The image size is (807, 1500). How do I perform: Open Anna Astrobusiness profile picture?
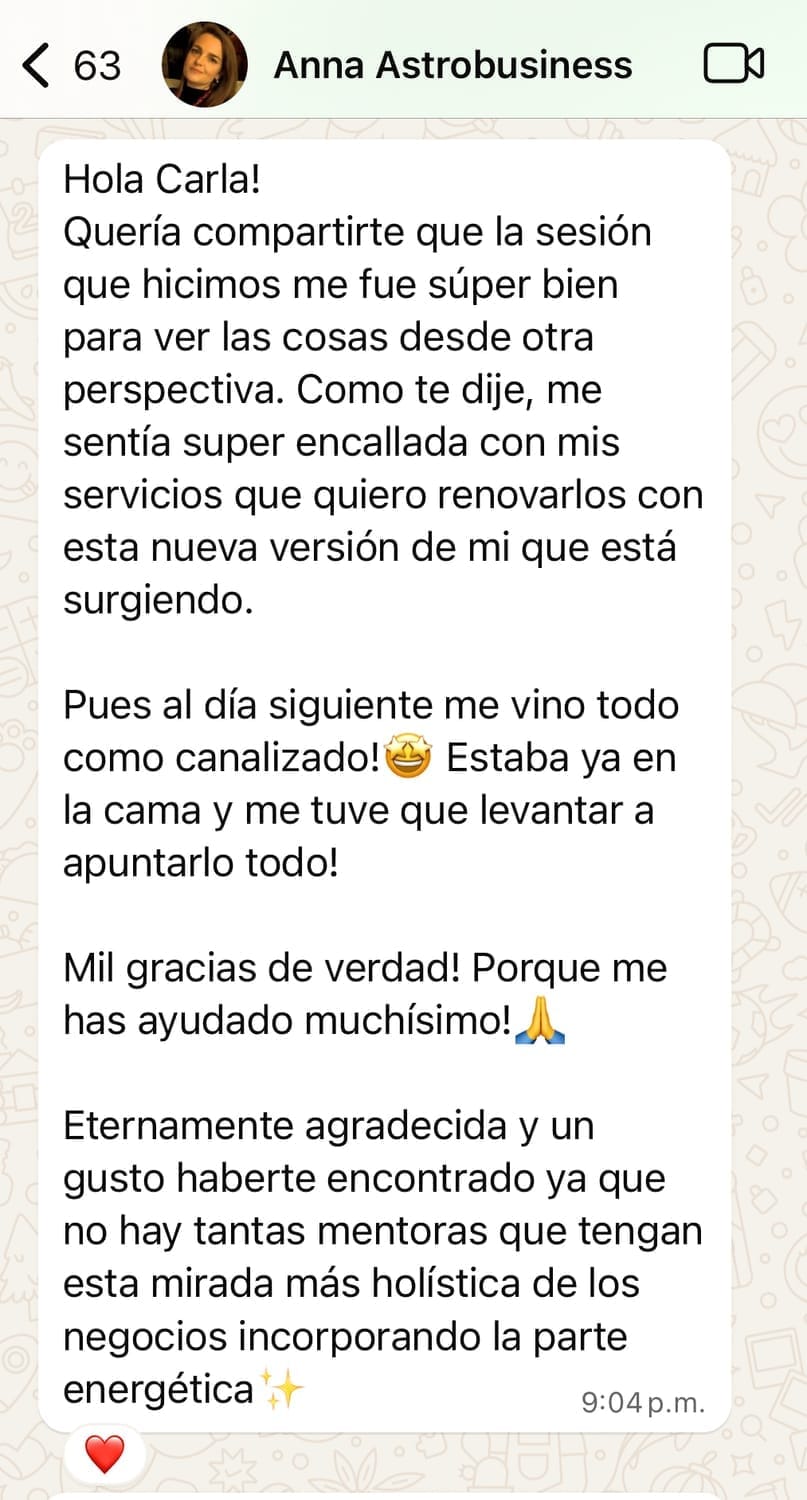[204, 65]
